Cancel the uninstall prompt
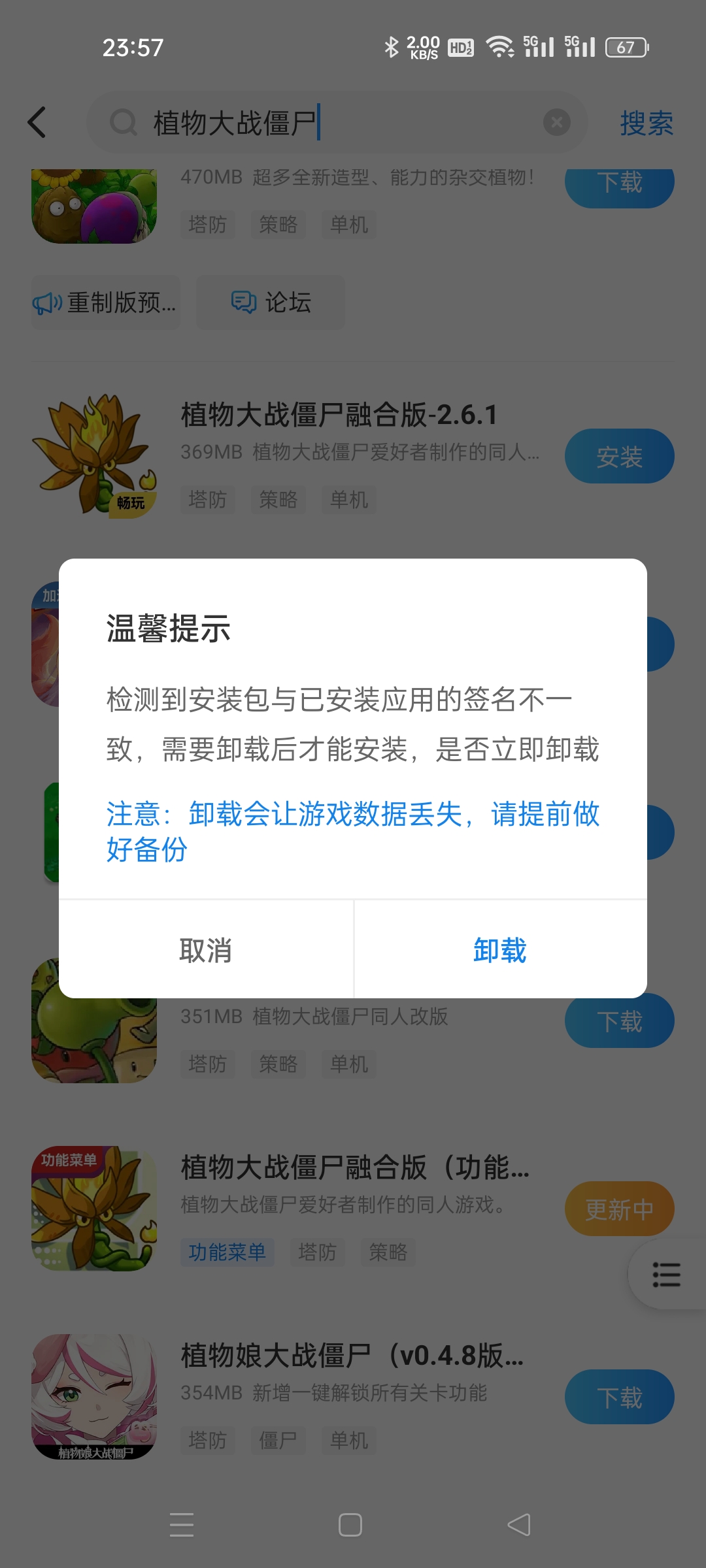This screenshot has height=1568, width=706. pyautogui.click(x=206, y=950)
